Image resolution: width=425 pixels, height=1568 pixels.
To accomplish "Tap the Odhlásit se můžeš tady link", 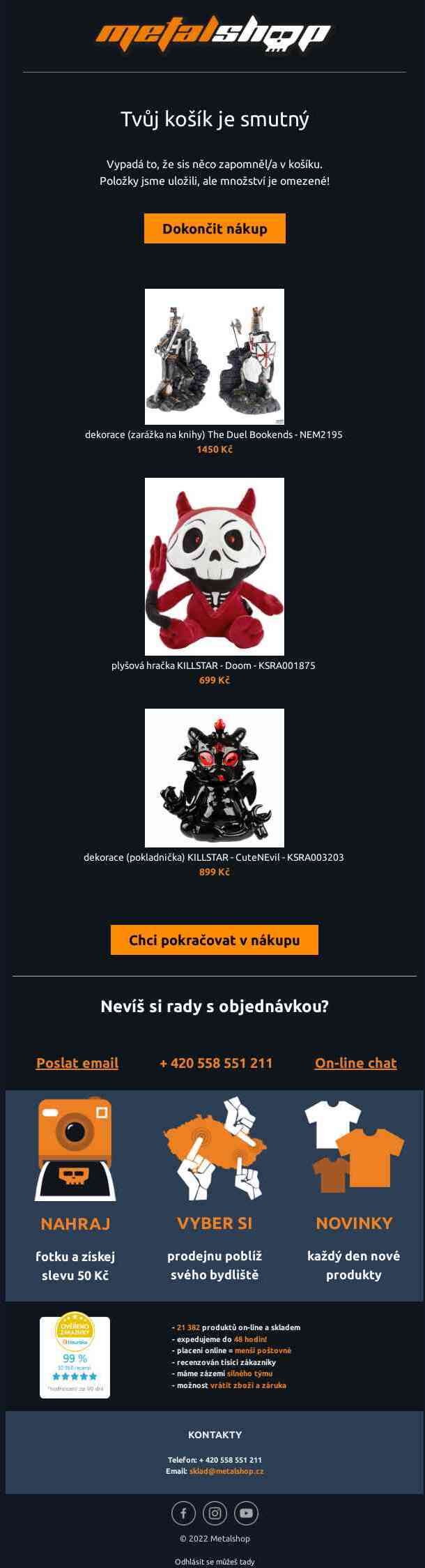I will (x=215, y=1562).
